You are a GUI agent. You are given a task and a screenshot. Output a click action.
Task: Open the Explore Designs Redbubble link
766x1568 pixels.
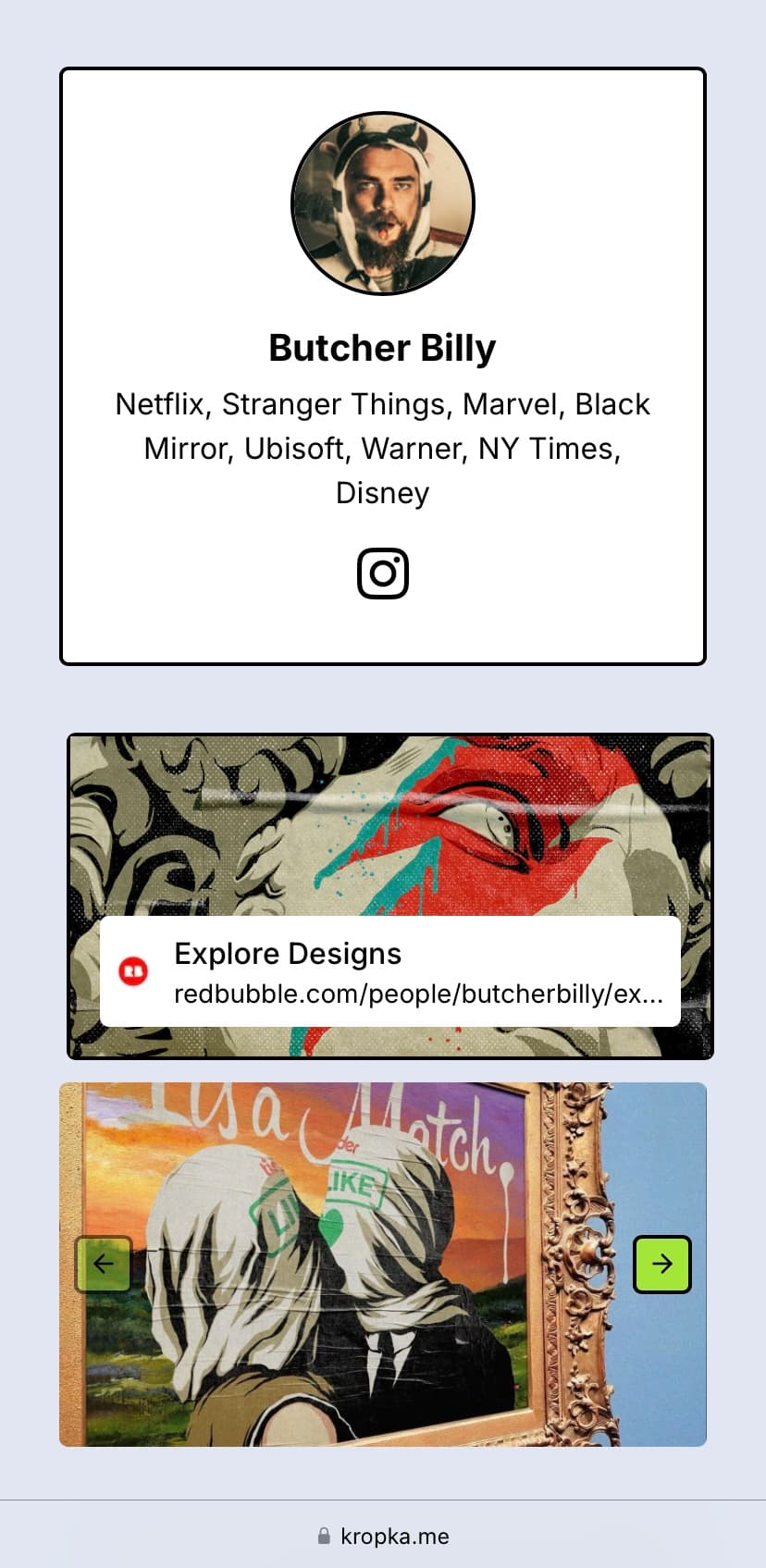(389, 971)
